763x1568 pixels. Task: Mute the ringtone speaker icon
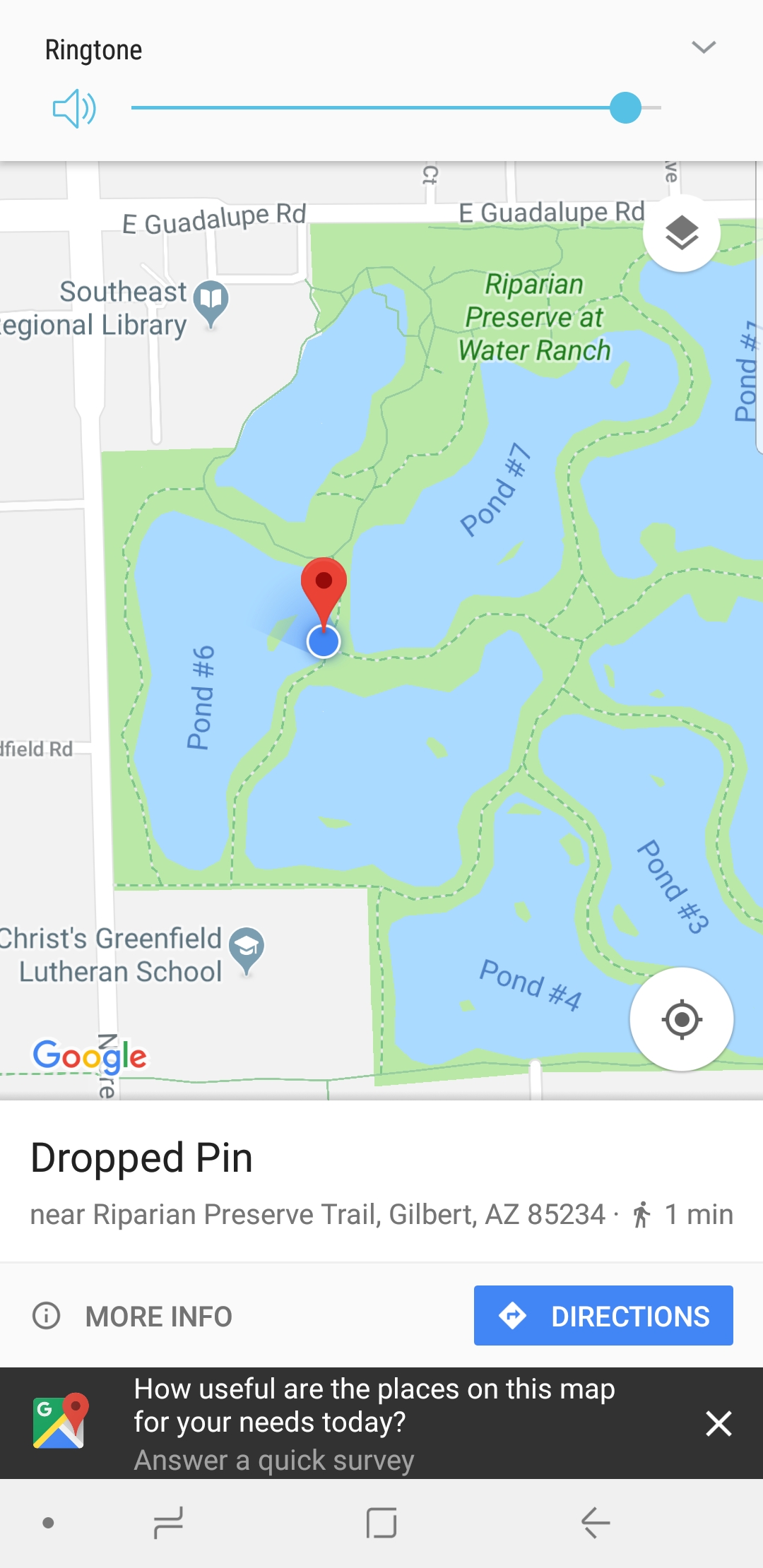74,109
